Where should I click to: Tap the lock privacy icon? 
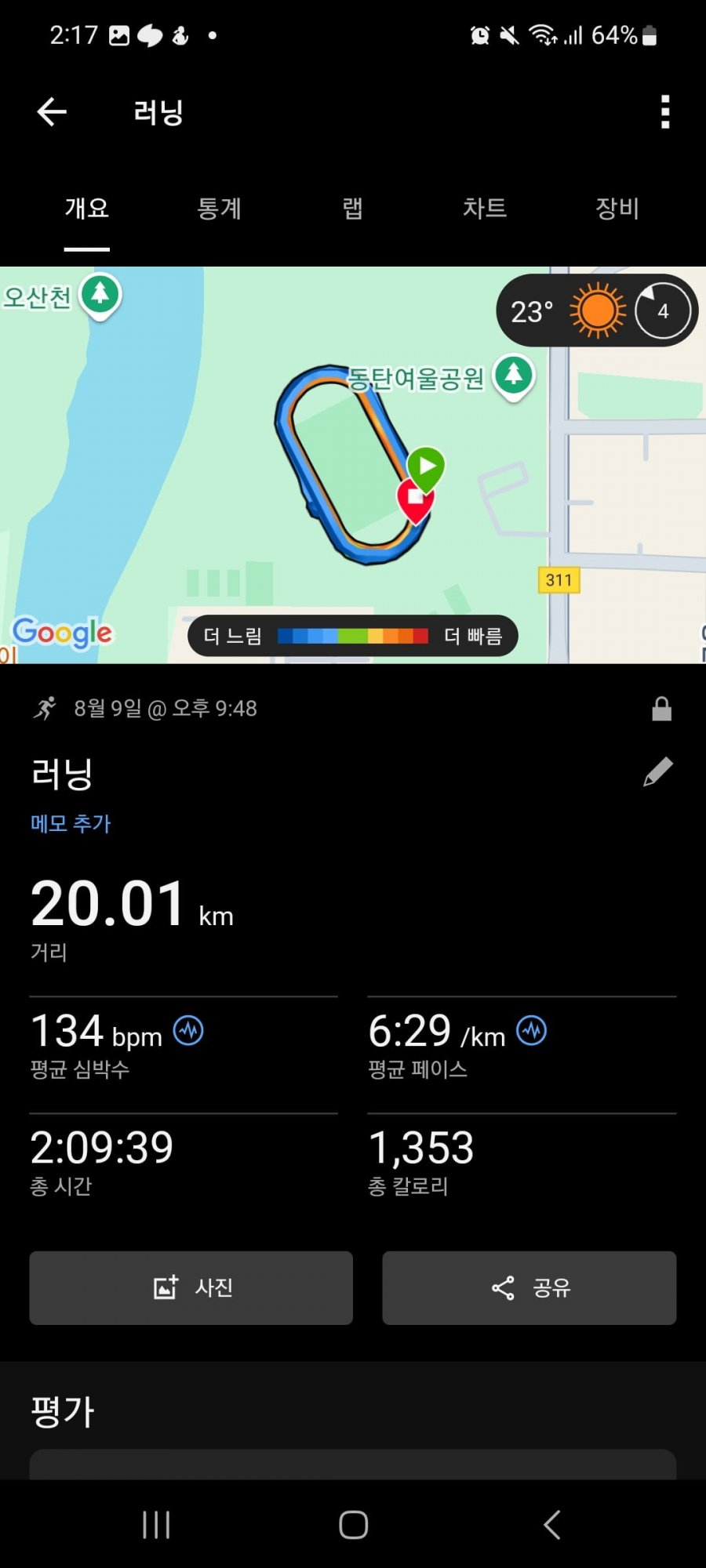(x=661, y=709)
